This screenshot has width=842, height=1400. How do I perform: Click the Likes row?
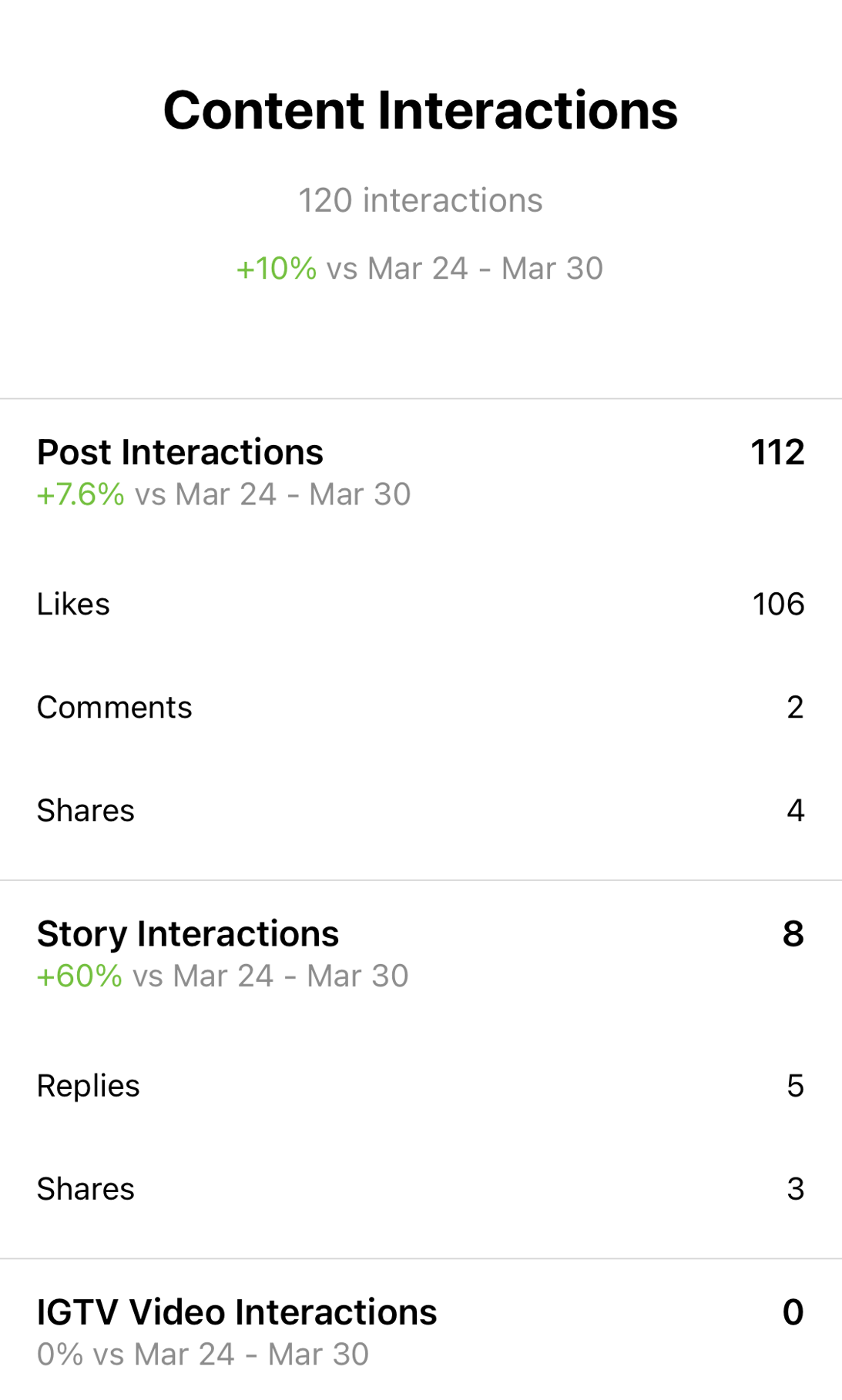74,604
